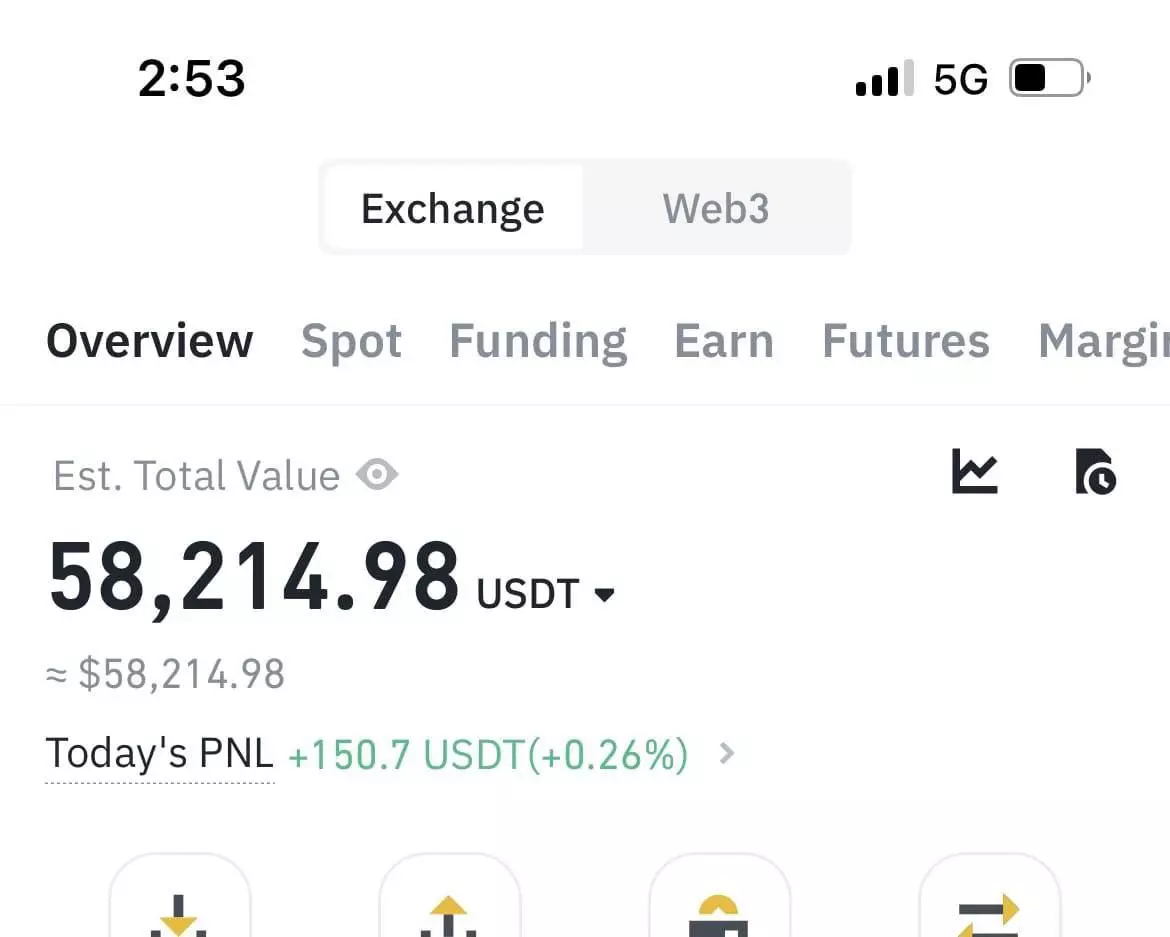This screenshot has width=1170, height=937.
Task: Select the Overview tab
Action: point(150,341)
